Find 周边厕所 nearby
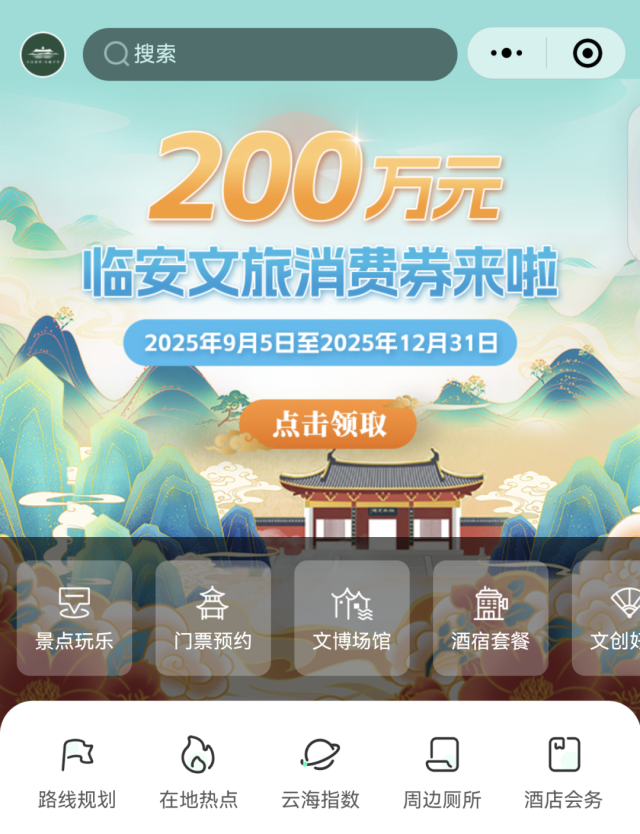The height and width of the screenshot is (834, 640). pos(442,772)
